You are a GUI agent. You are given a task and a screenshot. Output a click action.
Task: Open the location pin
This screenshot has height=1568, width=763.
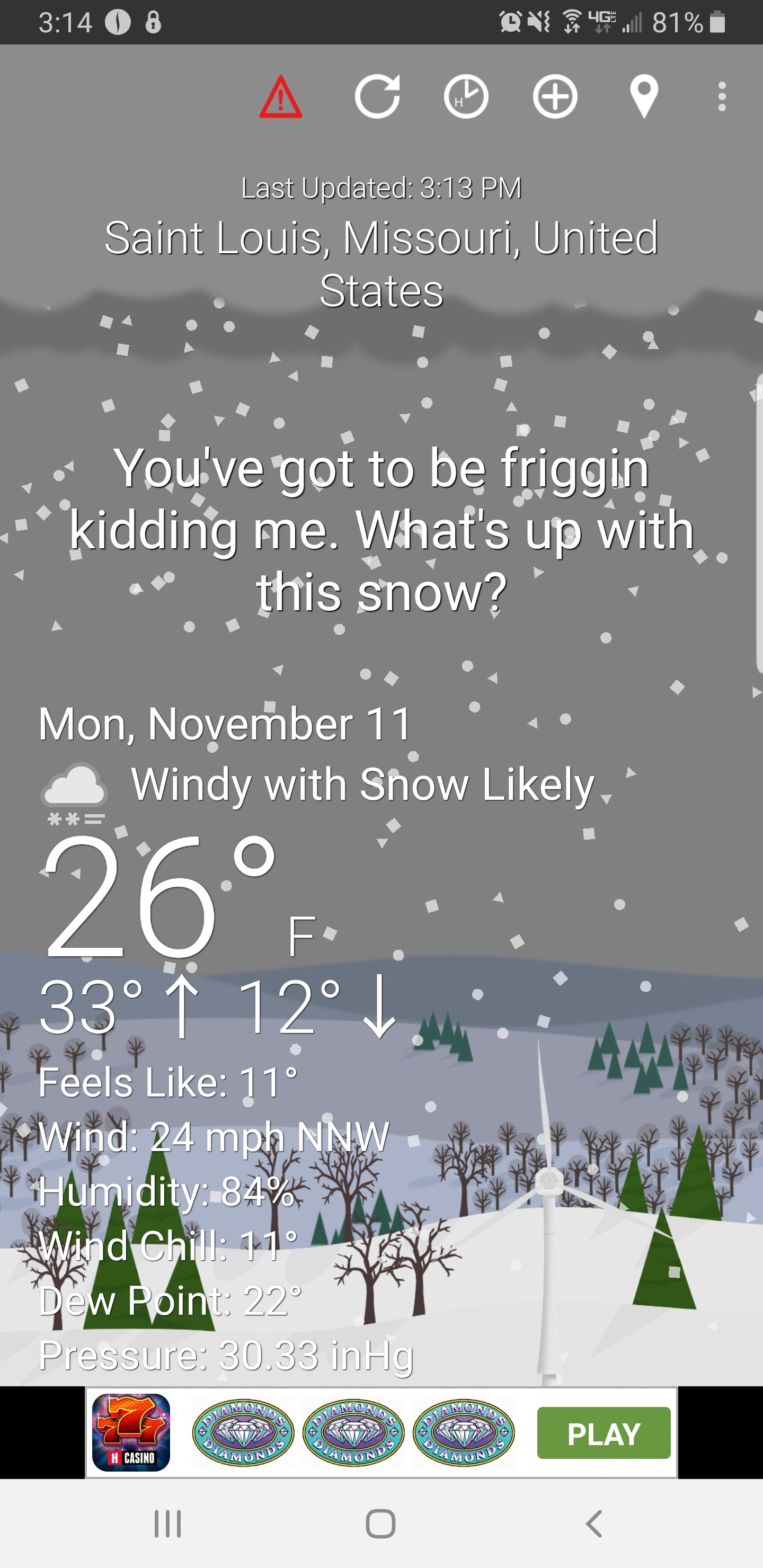[x=644, y=96]
